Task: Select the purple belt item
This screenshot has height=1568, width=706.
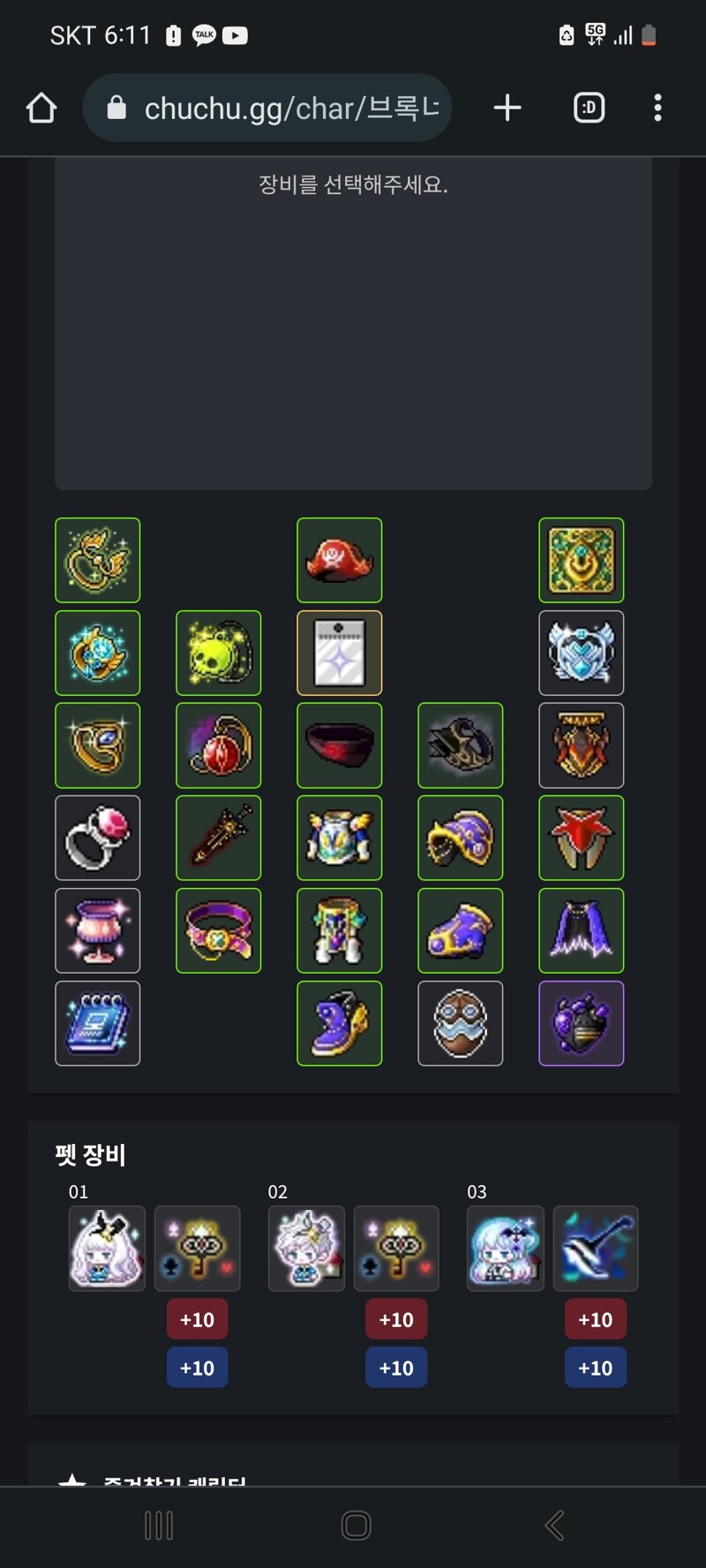Action: (219, 930)
